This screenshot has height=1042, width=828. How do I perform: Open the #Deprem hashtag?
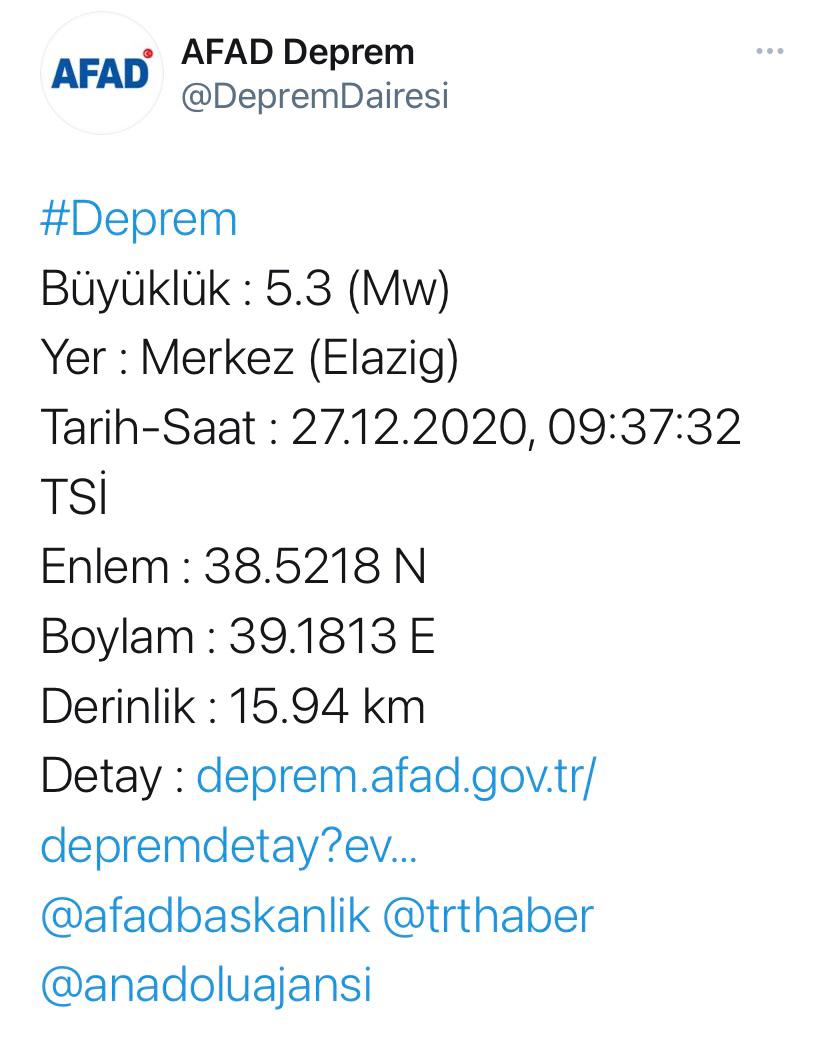(139, 220)
